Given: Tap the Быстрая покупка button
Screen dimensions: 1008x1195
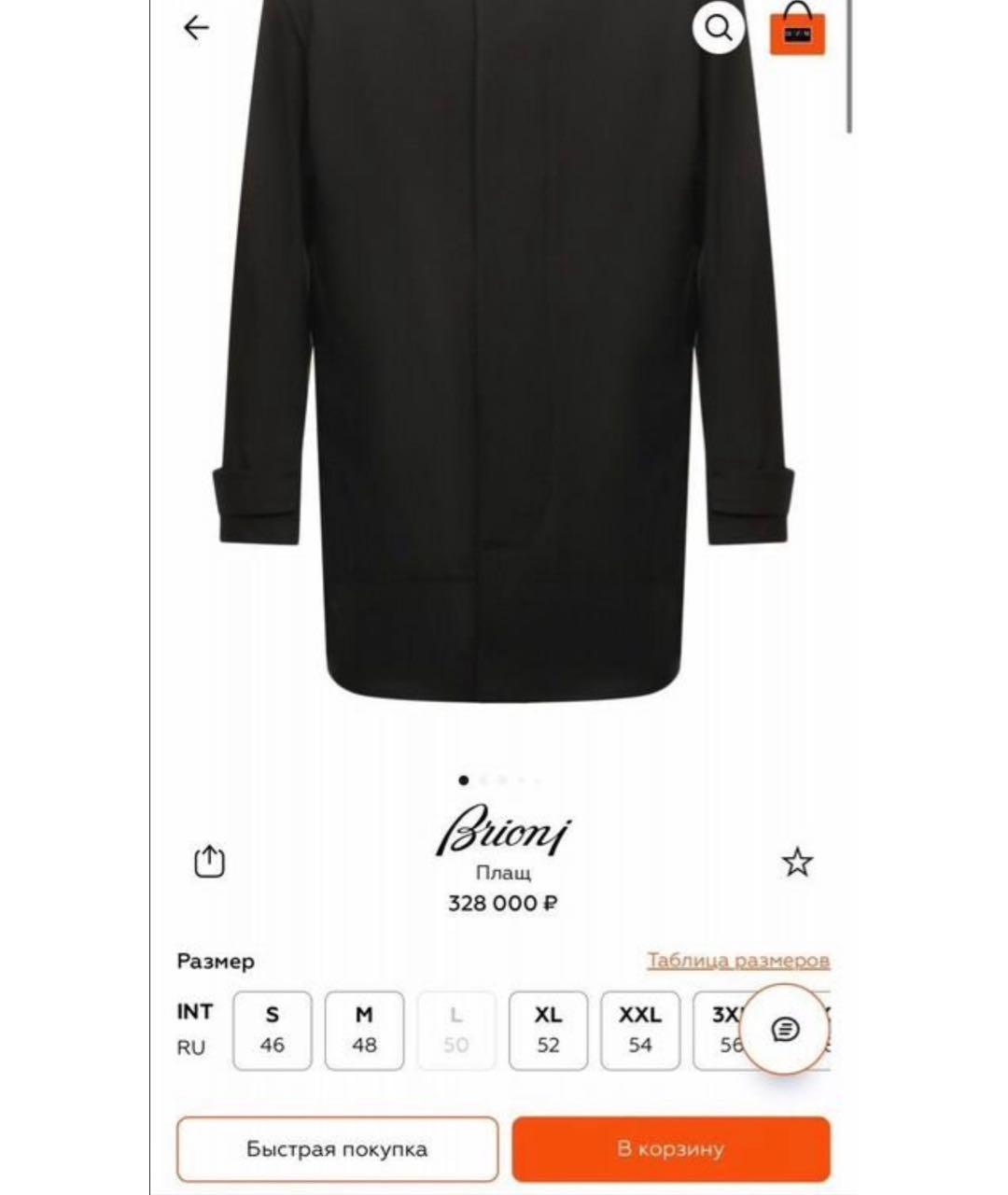Looking at the screenshot, I should [337, 1148].
